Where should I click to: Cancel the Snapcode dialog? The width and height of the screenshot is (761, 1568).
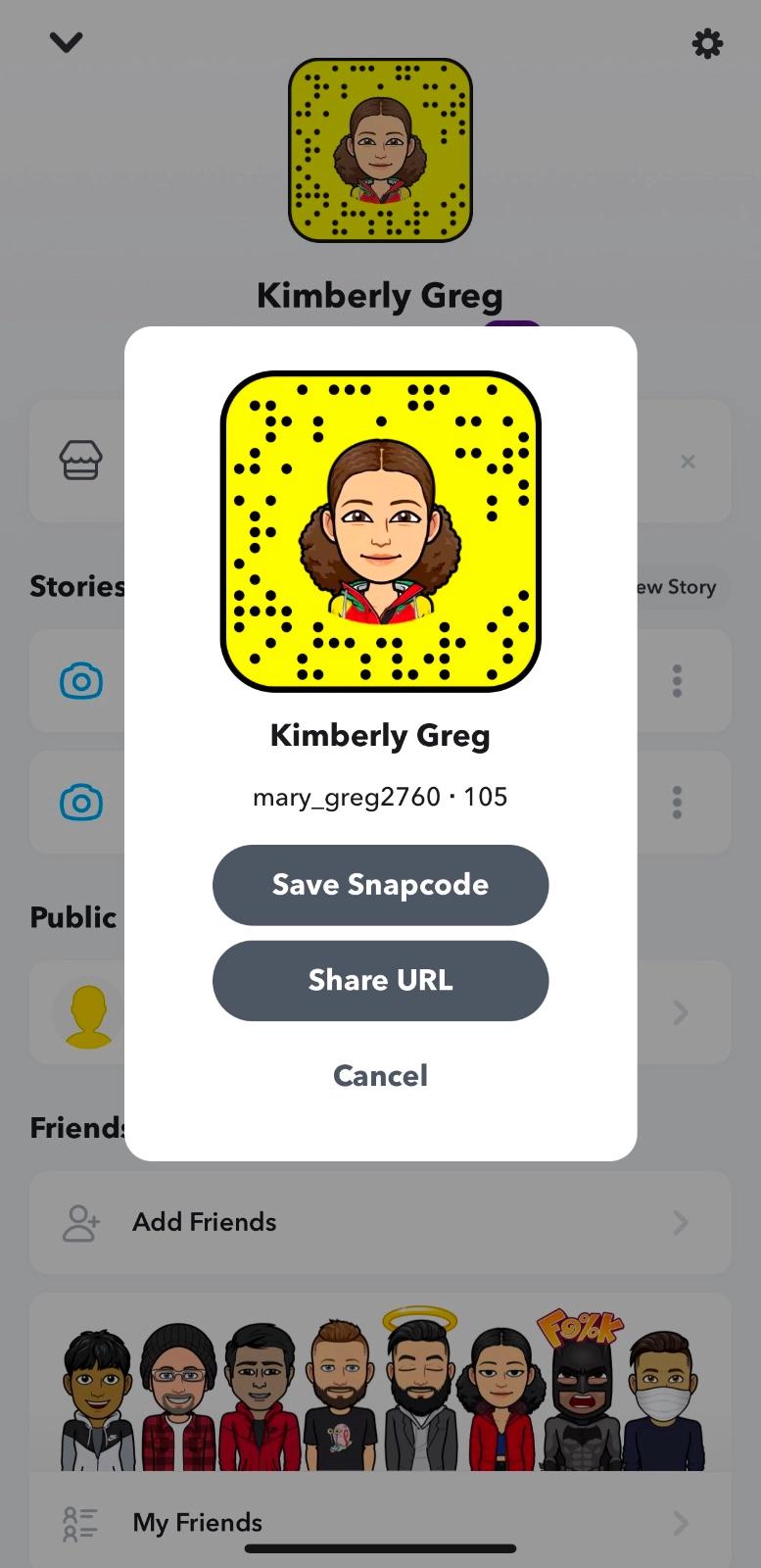pyautogui.click(x=380, y=1076)
